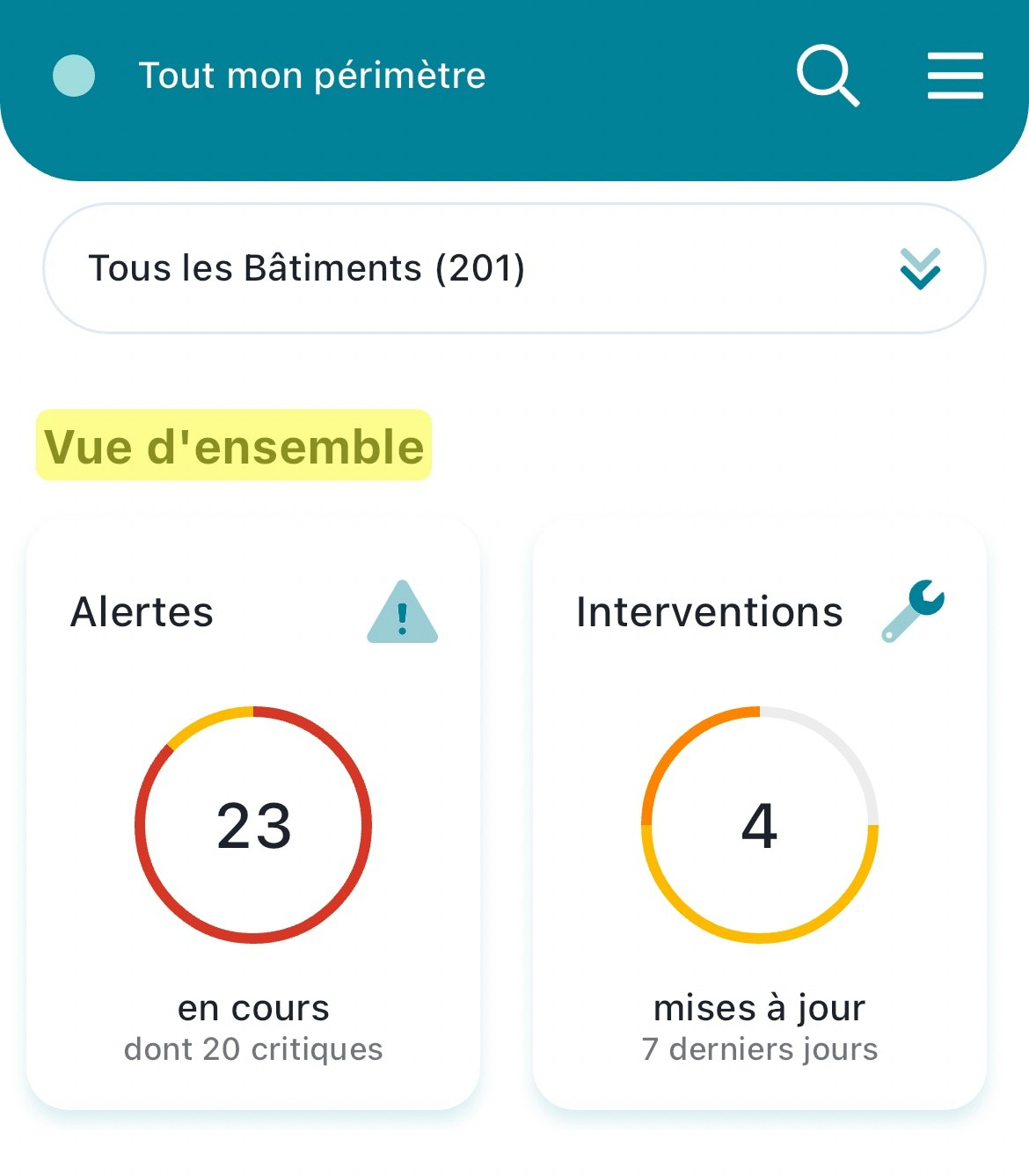
Task: Open the hamburger menu
Action: [955, 76]
